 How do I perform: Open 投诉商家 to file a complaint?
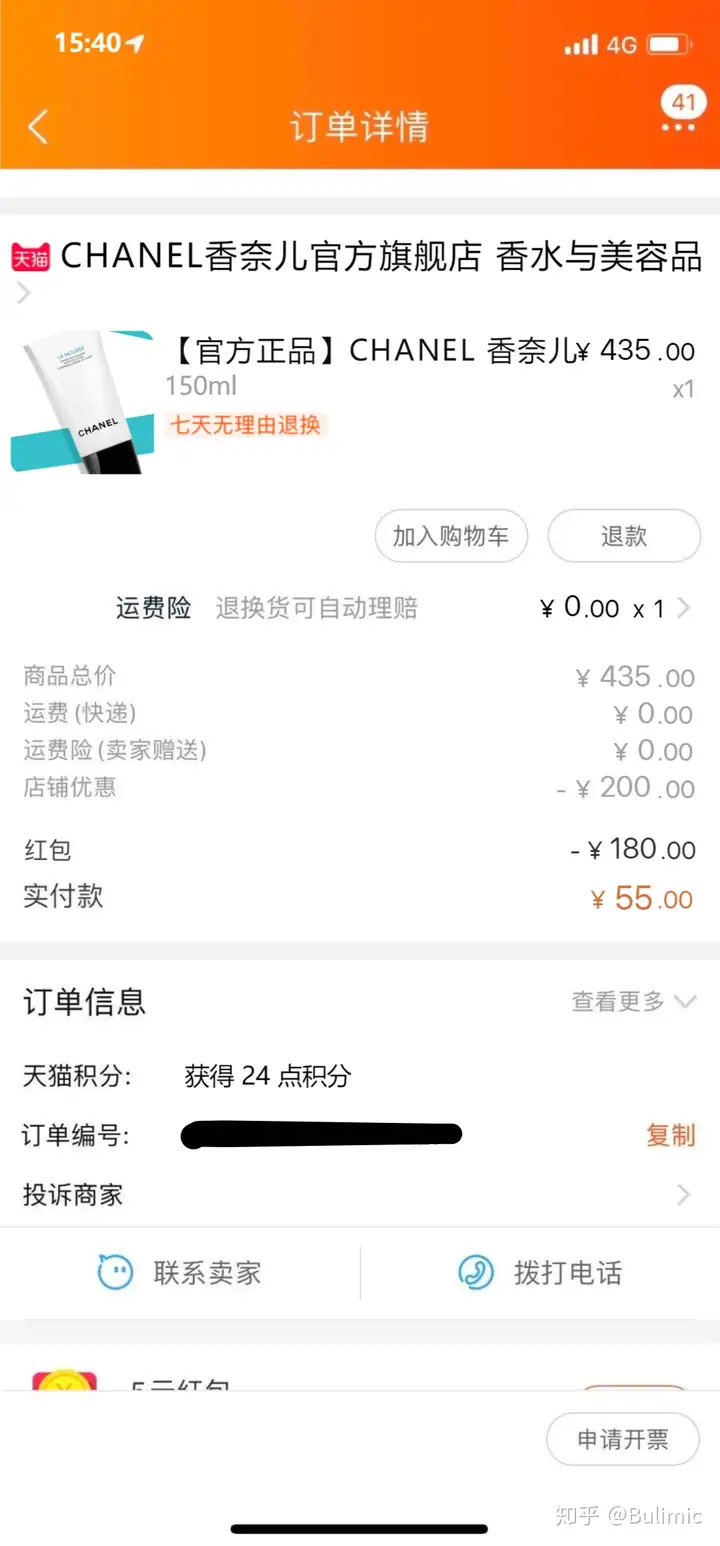360,1194
